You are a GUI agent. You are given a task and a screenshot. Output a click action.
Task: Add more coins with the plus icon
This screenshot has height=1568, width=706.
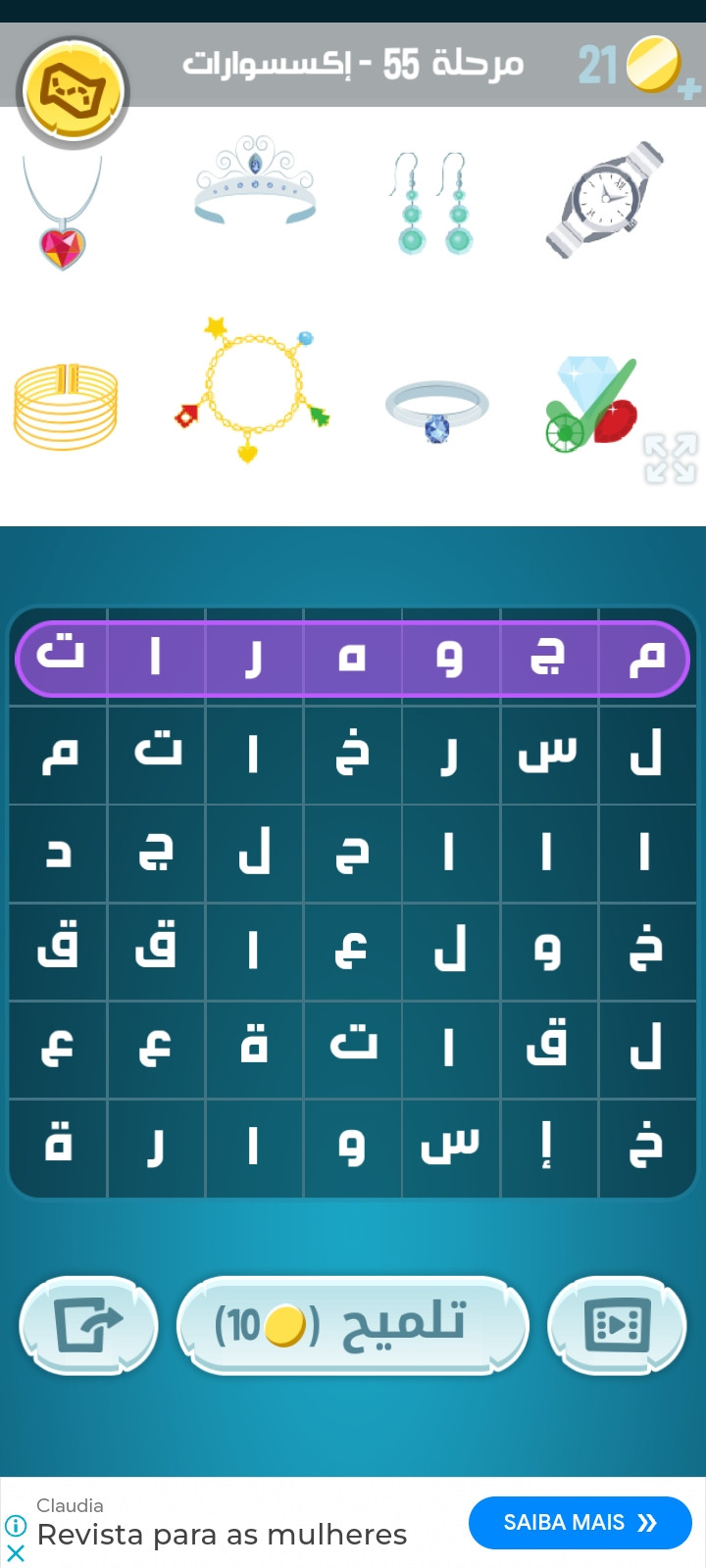(x=689, y=89)
